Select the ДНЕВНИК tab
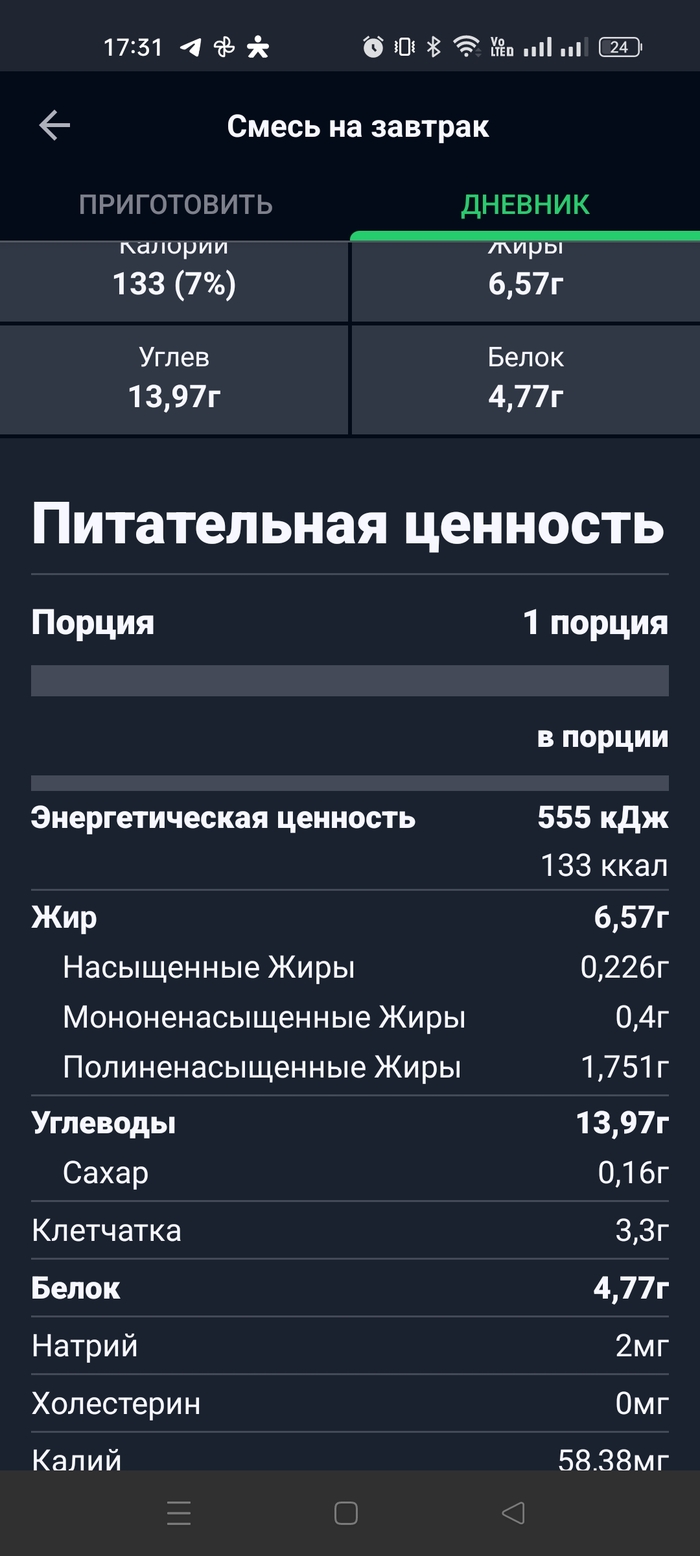The image size is (700, 1556). point(525,205)
